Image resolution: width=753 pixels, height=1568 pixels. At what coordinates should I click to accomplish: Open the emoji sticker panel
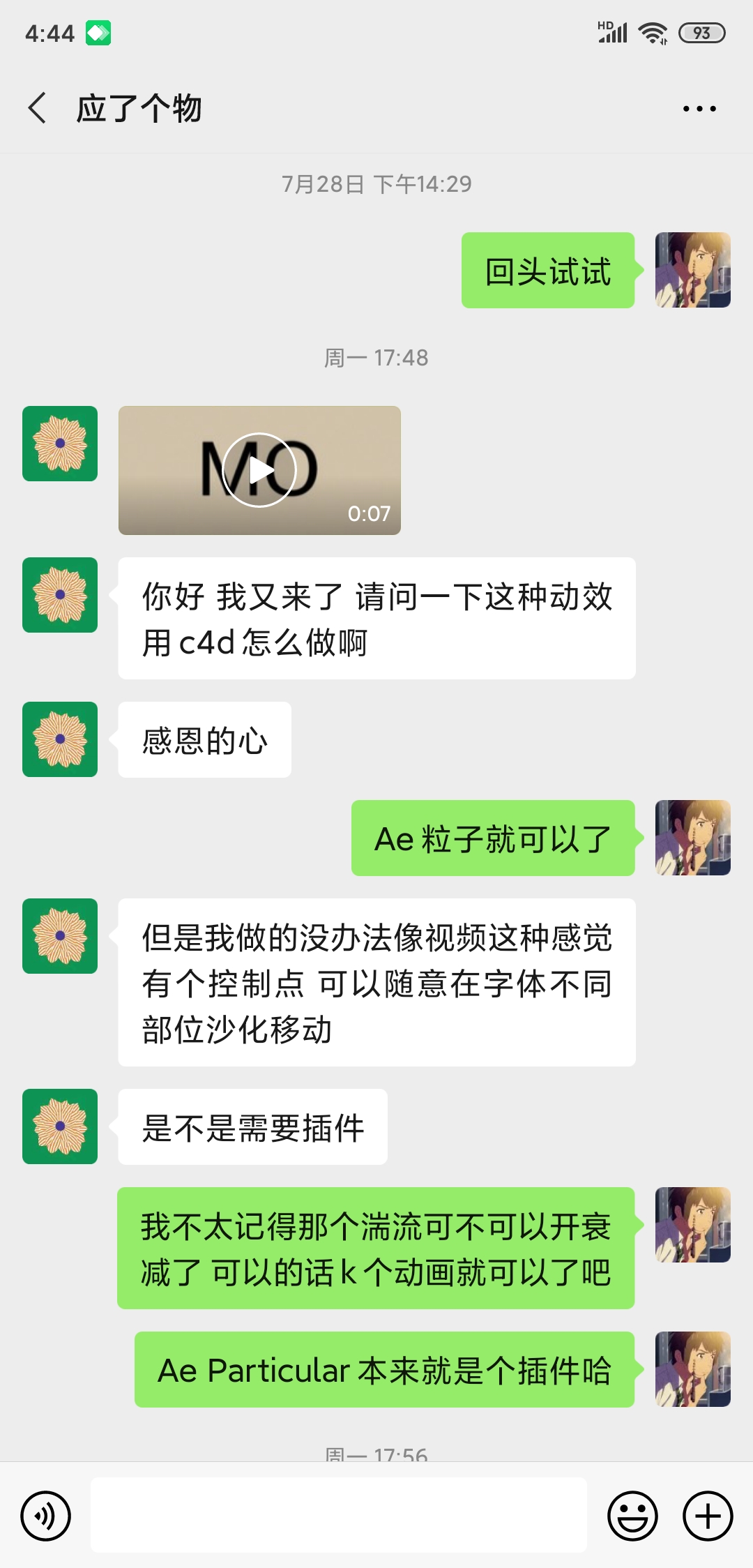[x=632, y=1516]
